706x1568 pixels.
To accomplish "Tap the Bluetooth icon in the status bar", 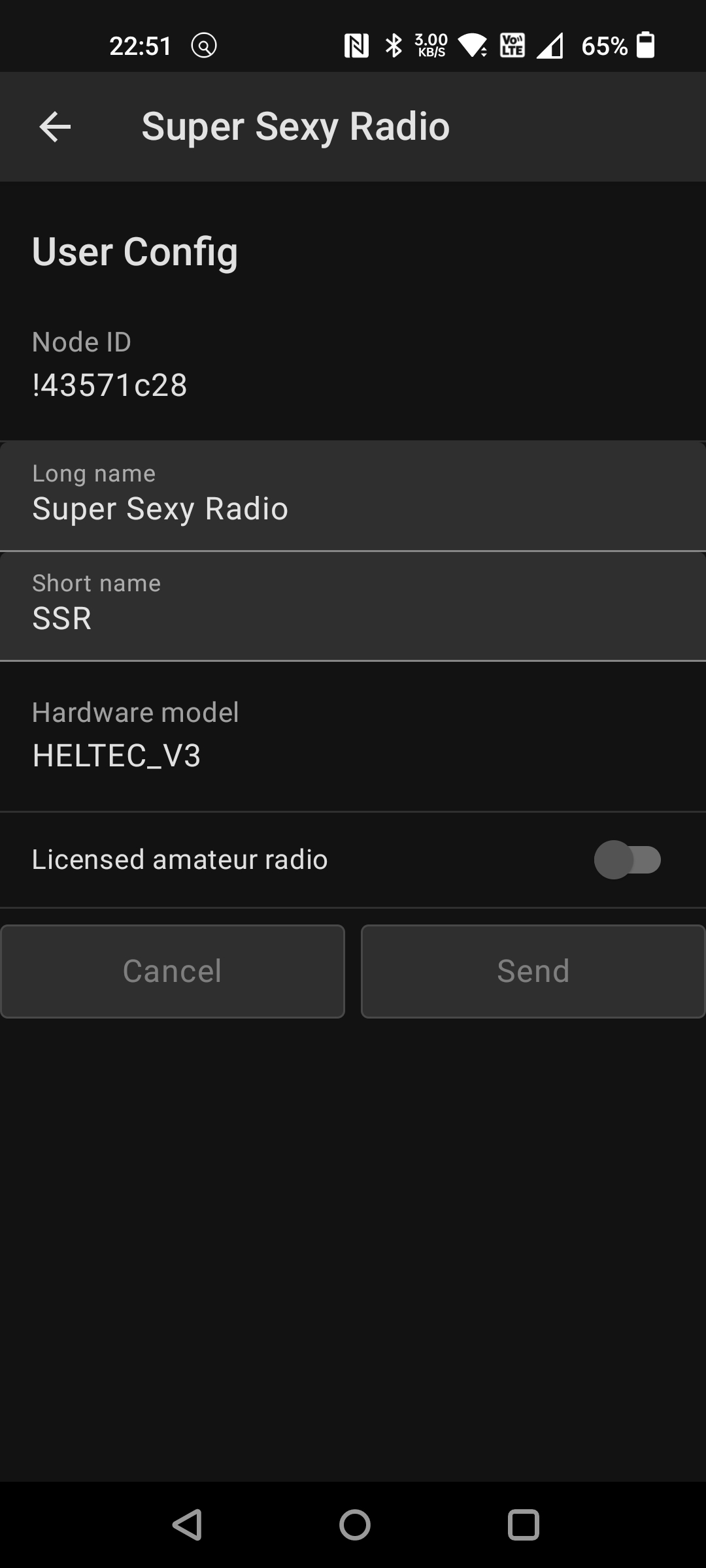I will point(394,45).
